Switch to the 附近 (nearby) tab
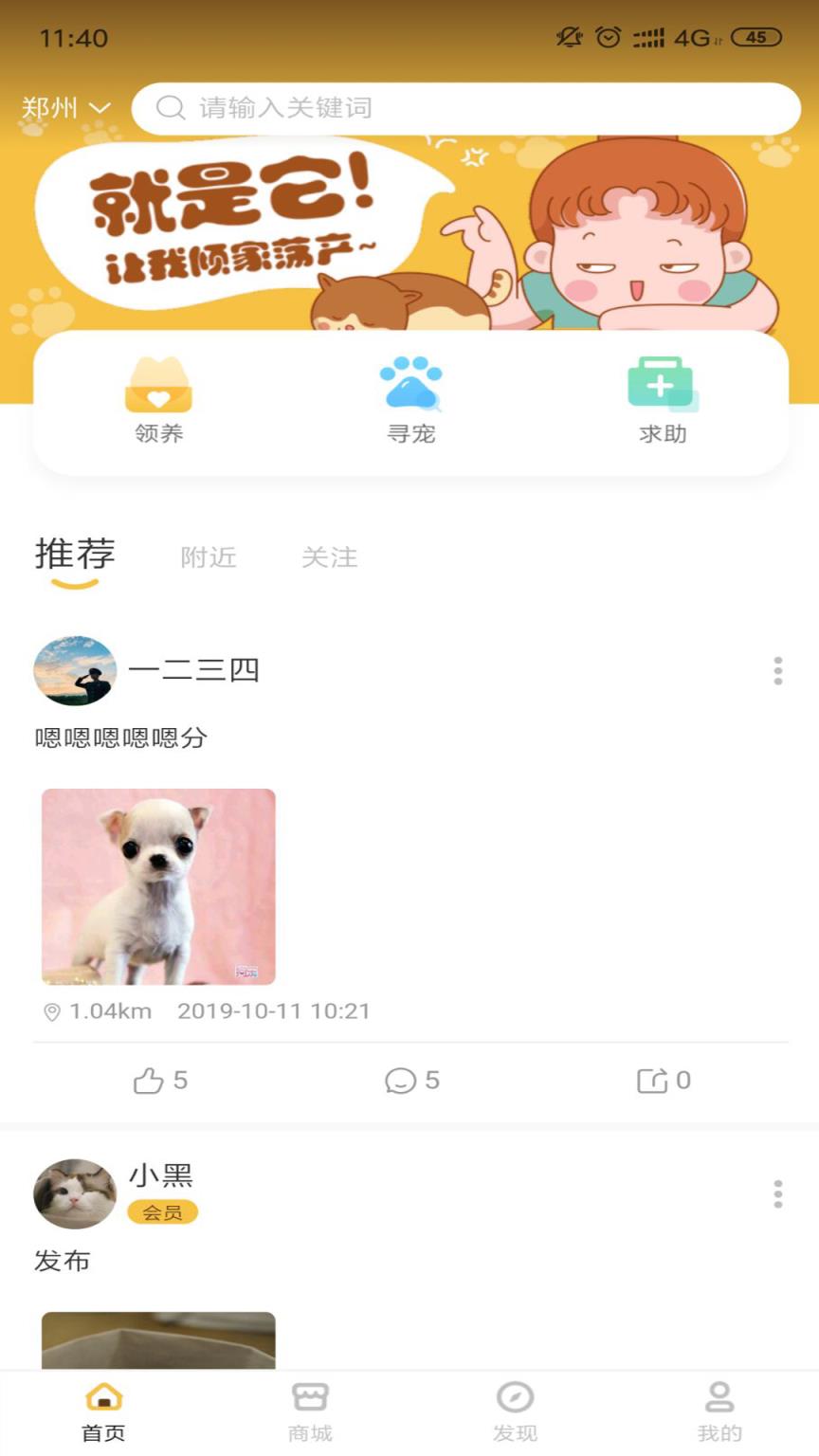 (x=209, y=557)
